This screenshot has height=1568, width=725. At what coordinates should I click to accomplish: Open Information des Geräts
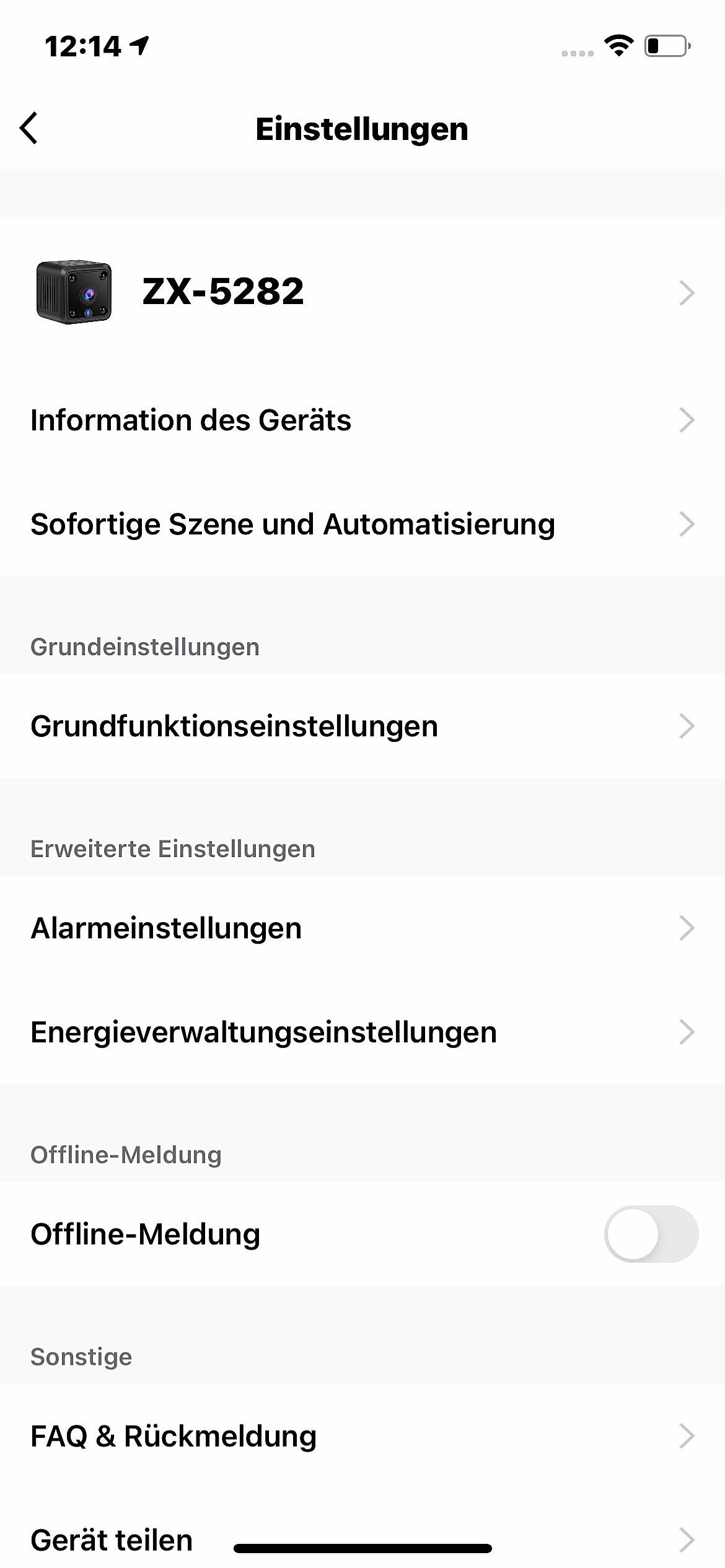pos(362,420)
